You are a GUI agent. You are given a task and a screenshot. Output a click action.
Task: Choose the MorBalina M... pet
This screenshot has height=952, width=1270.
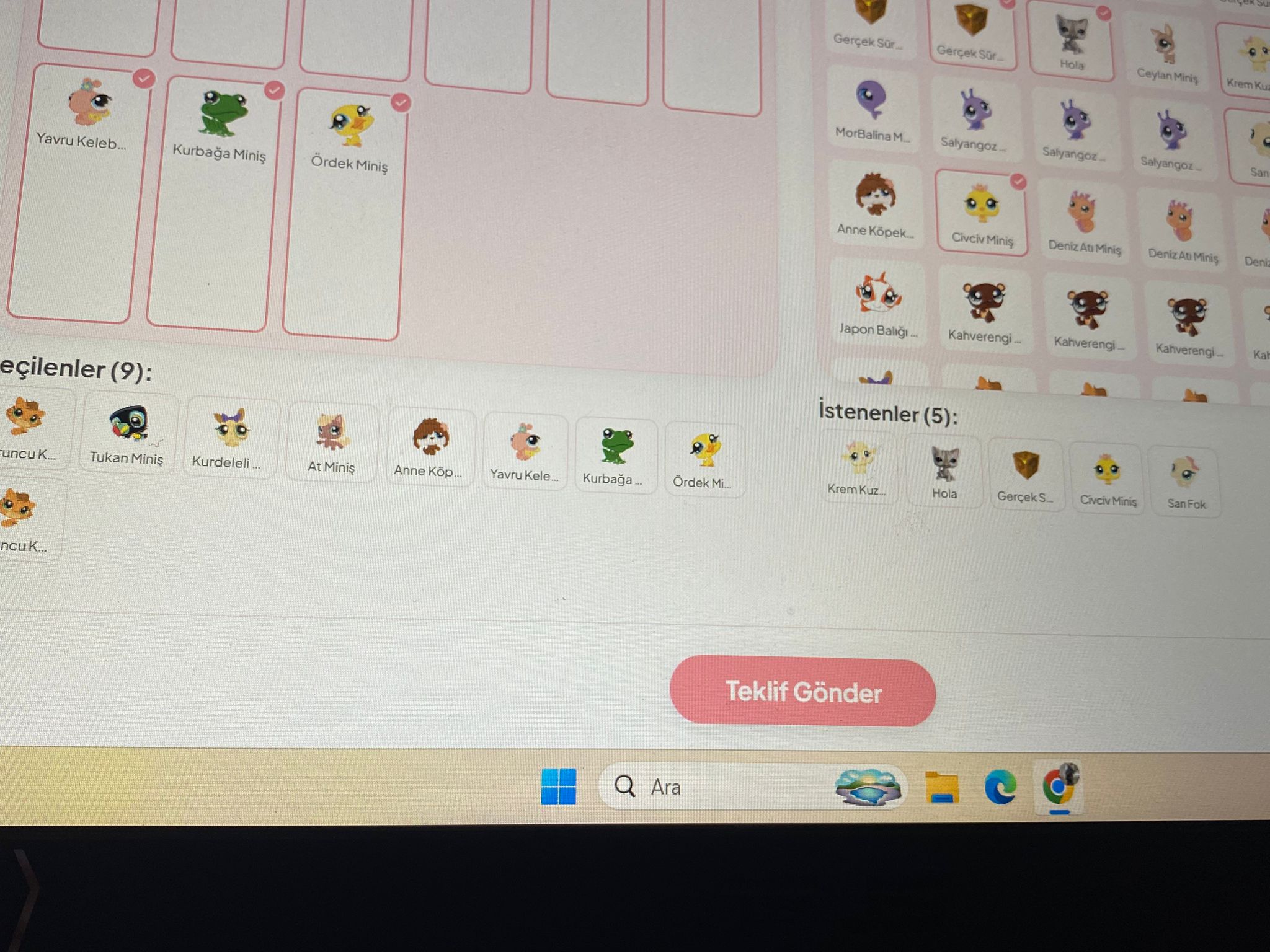pyautogui.click(x=871, y=109)
